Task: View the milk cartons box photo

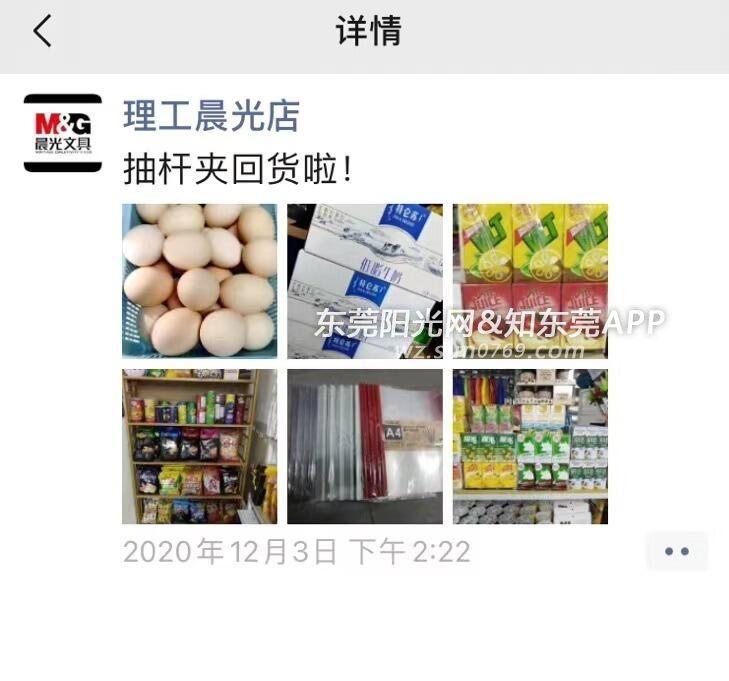Action: (365, 281)
